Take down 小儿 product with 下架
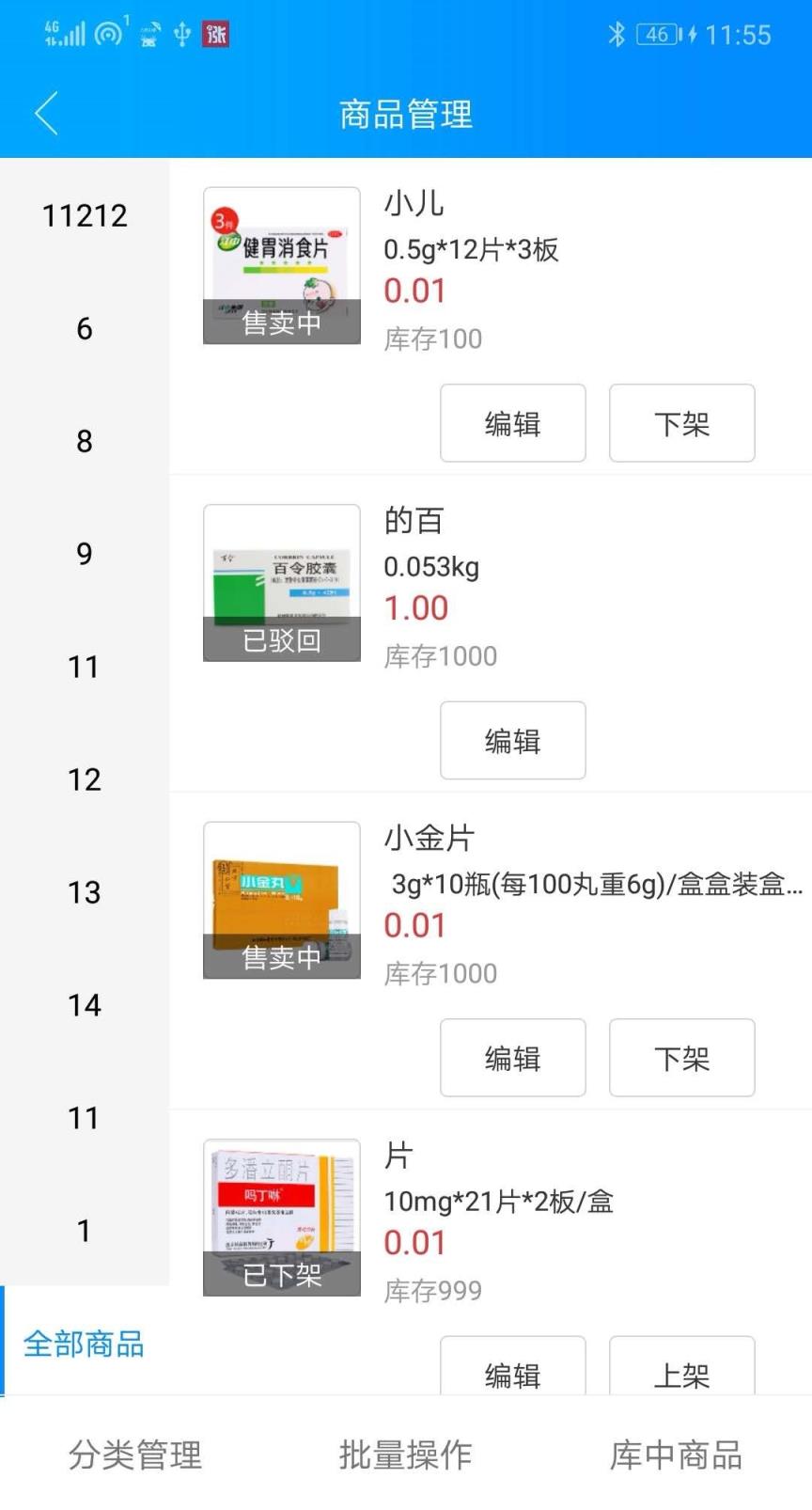The image size is (812, 1510). coord(681,423)
